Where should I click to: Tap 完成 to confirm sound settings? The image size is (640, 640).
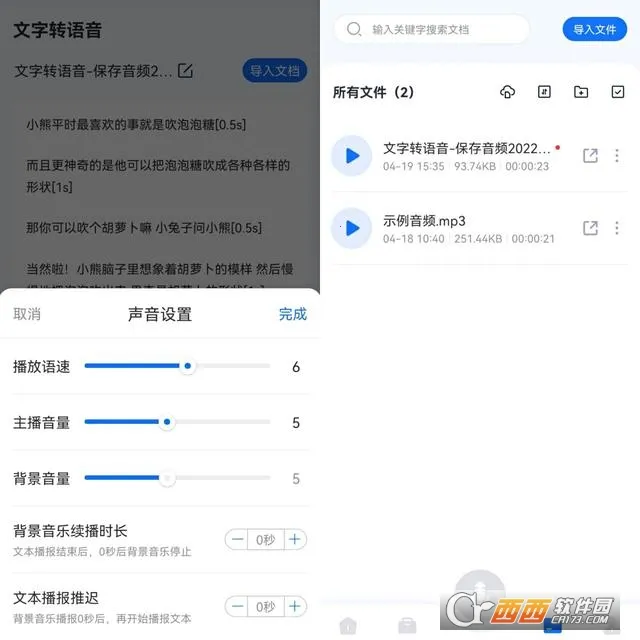[292, 314]
